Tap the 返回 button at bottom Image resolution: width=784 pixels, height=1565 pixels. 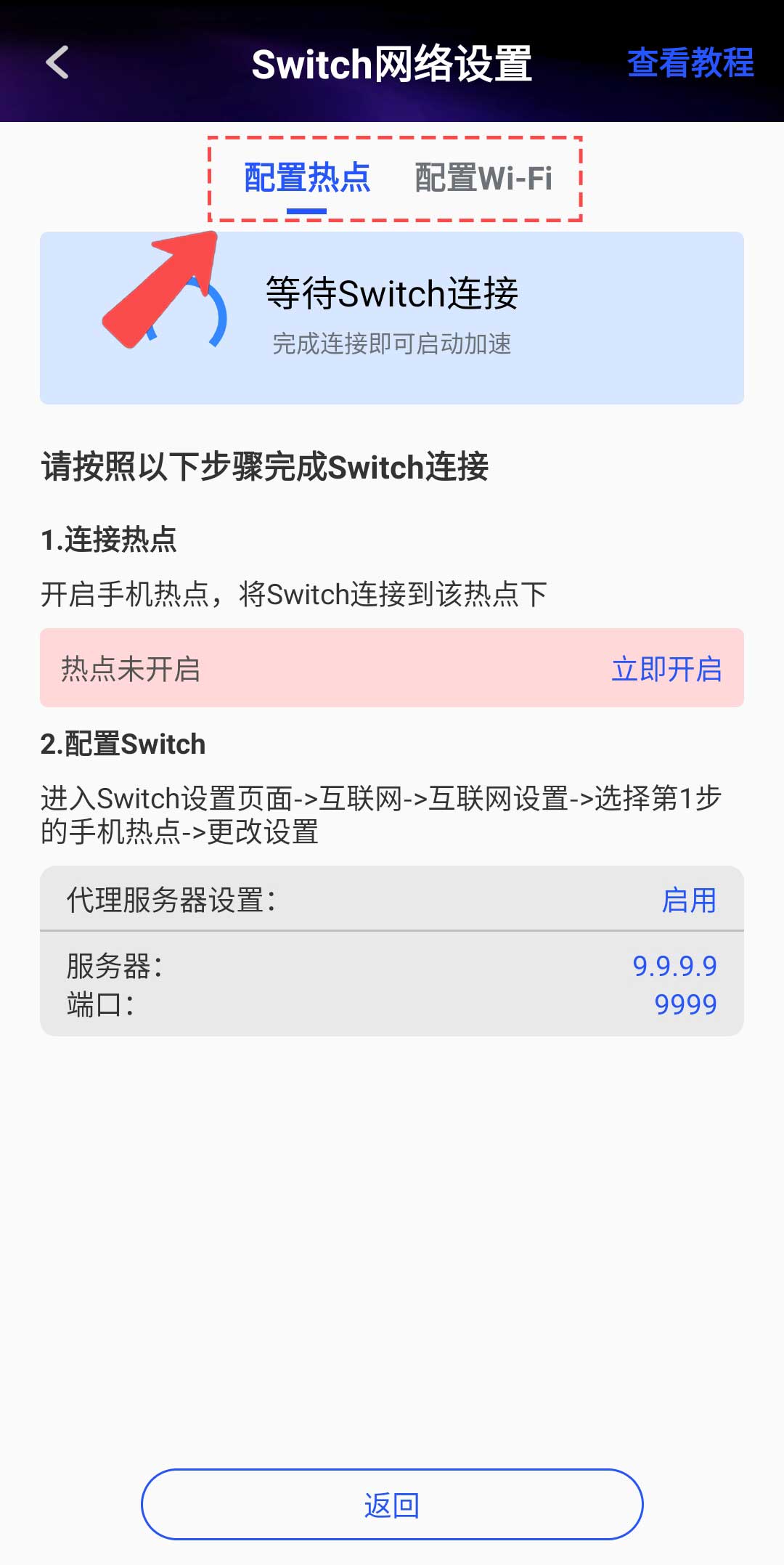pyautogui.click(x=392, y=1504)
